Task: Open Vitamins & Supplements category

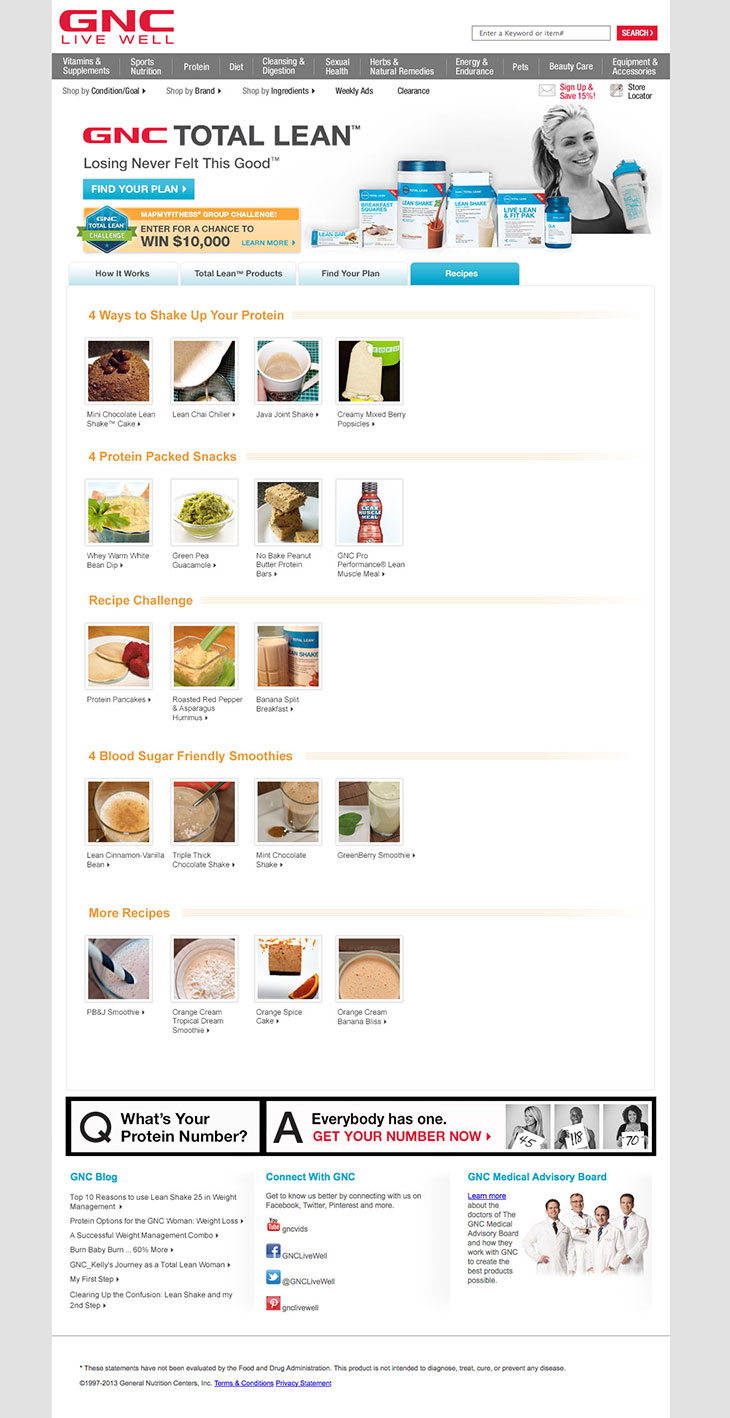Action: 86,67
